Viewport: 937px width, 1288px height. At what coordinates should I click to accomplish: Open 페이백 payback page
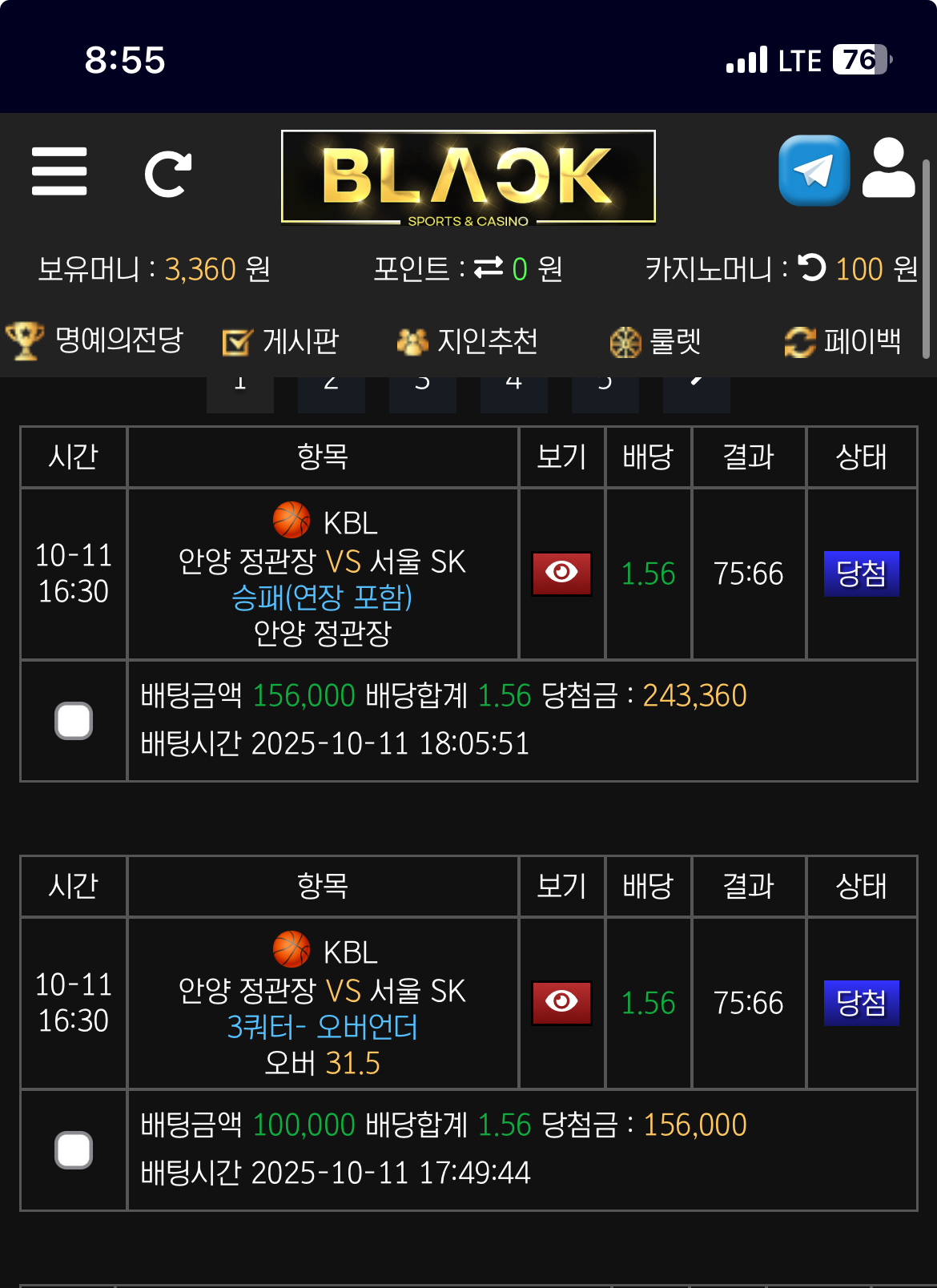click(x=842, y=342)
